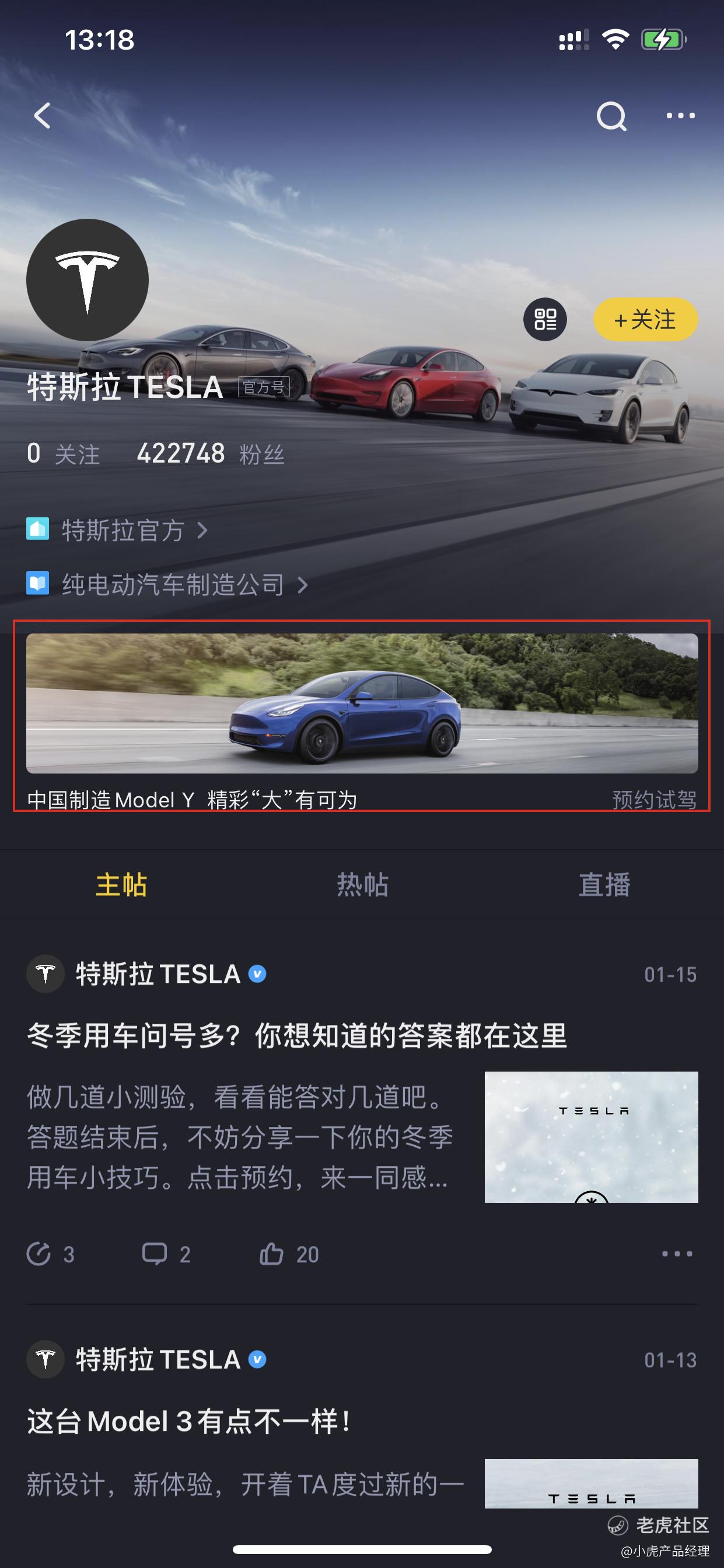This screenshot has height=1568, width=724.
Task: Switch to the 主帖 tab
Action: click(x=121, y=884)
